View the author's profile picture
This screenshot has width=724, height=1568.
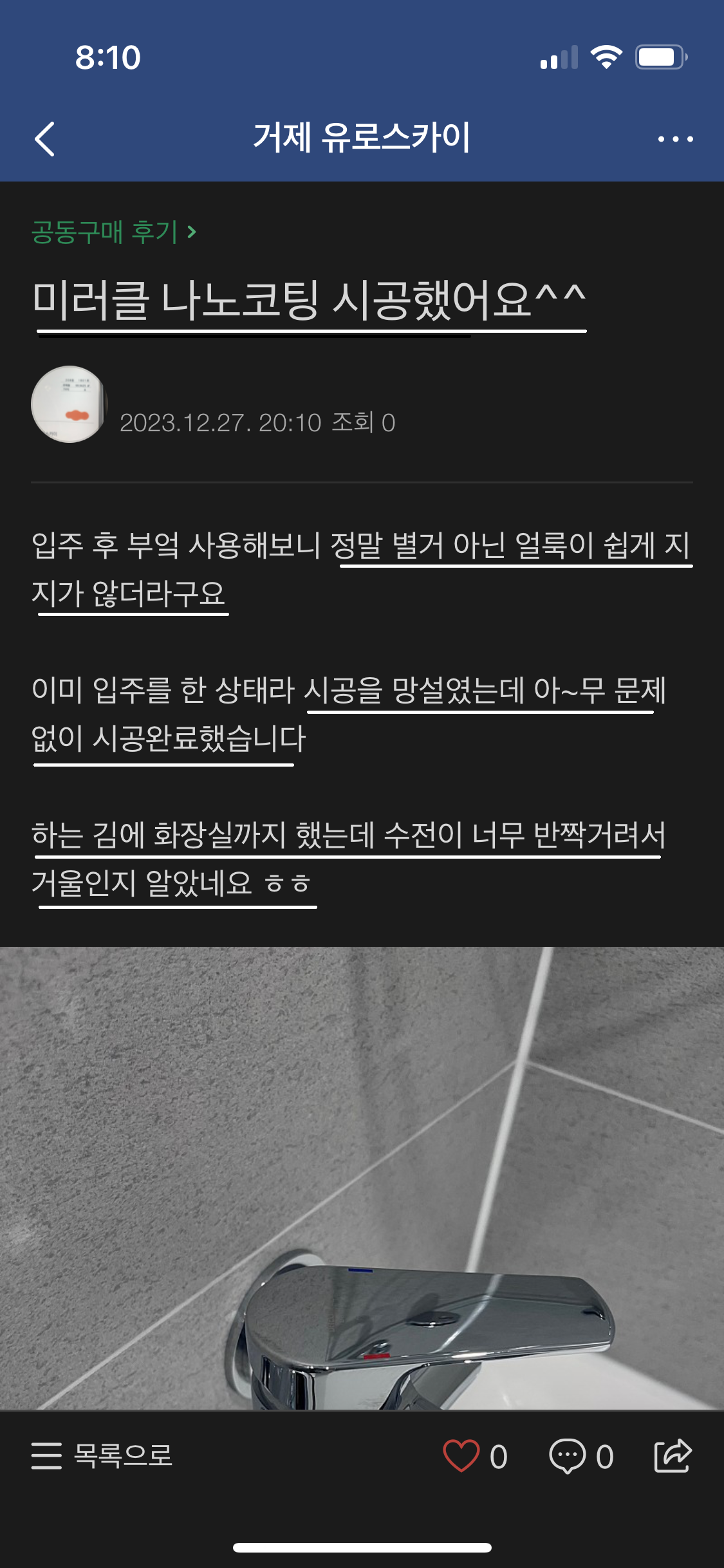[x=68, y=404]
